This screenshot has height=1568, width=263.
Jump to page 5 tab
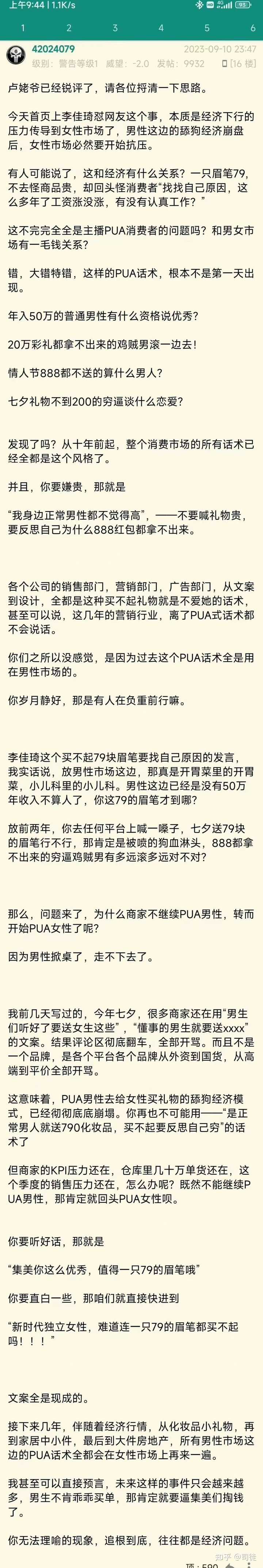207,28
